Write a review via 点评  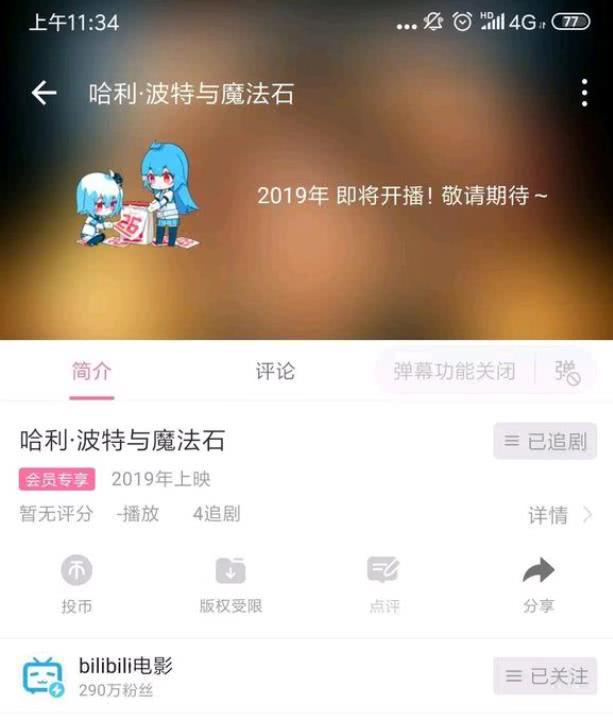click(384, 582)
